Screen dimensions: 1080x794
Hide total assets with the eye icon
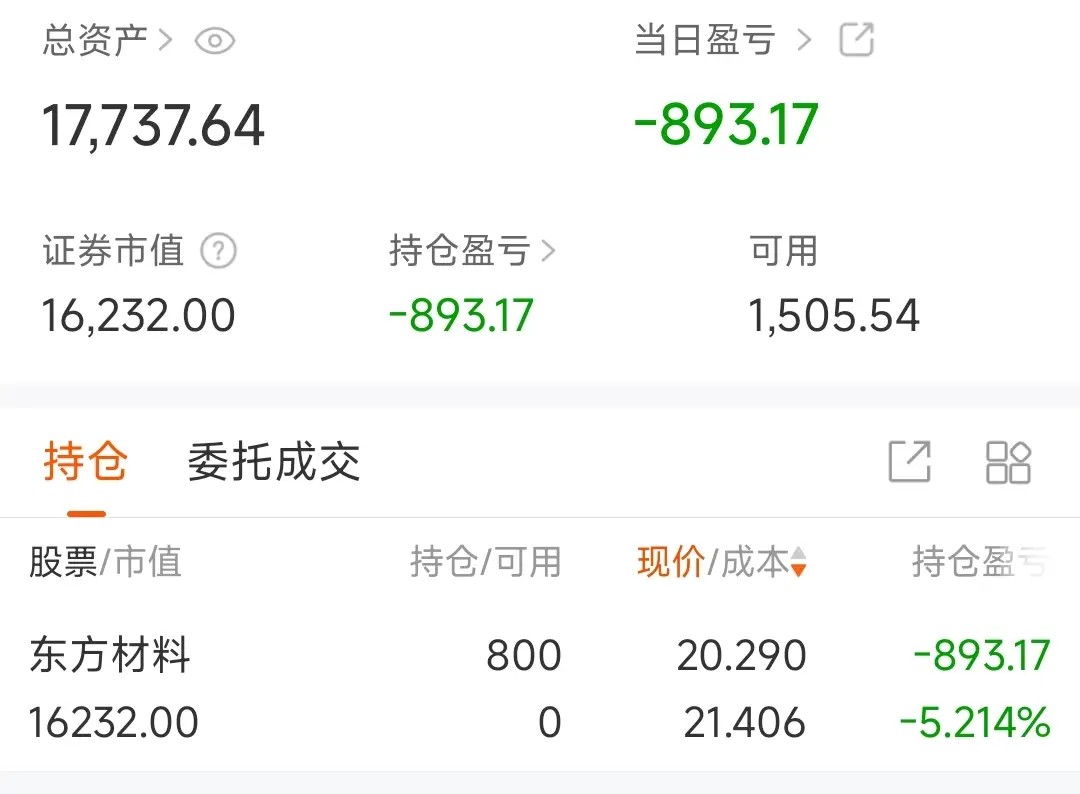pyautogui.click(x=215, y=41)
